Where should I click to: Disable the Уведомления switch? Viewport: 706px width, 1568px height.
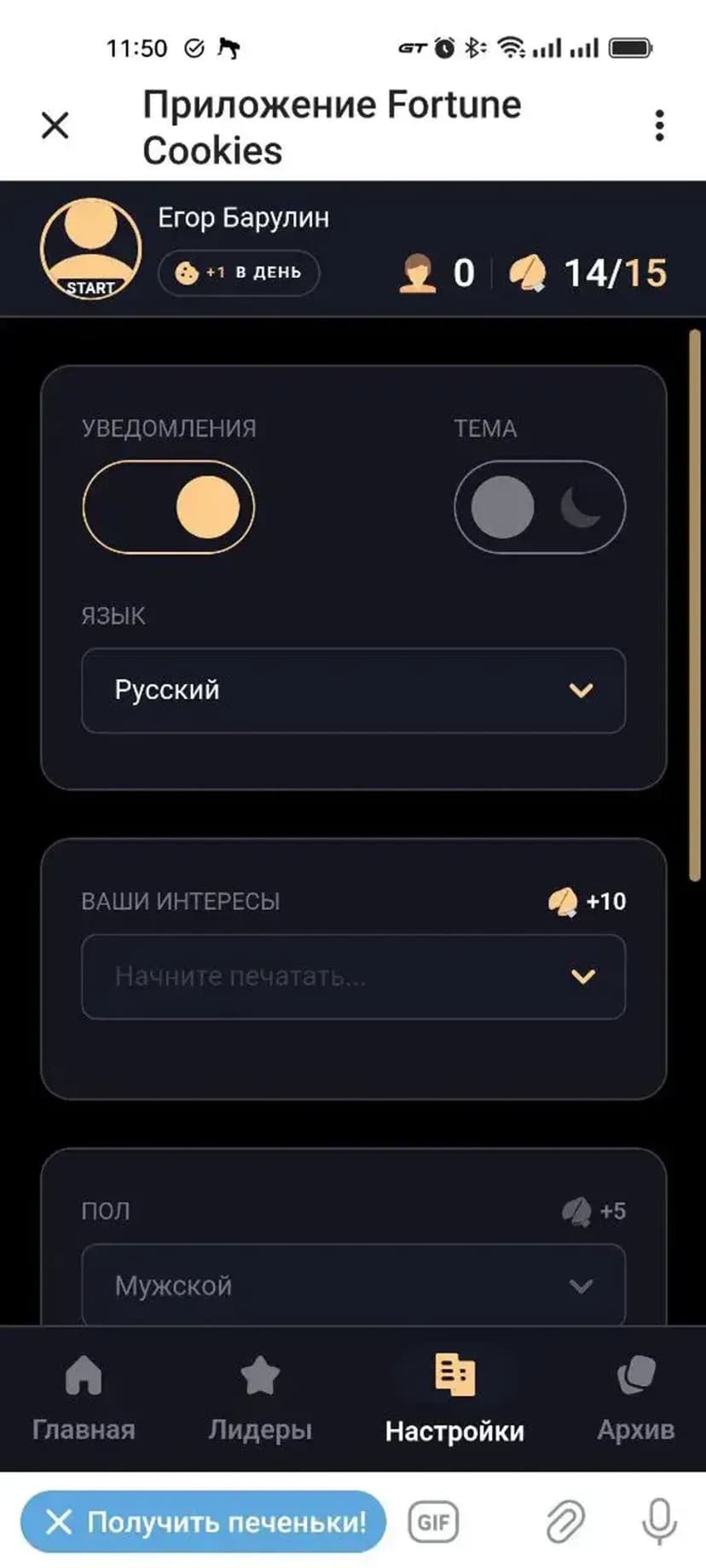point(169,507)
